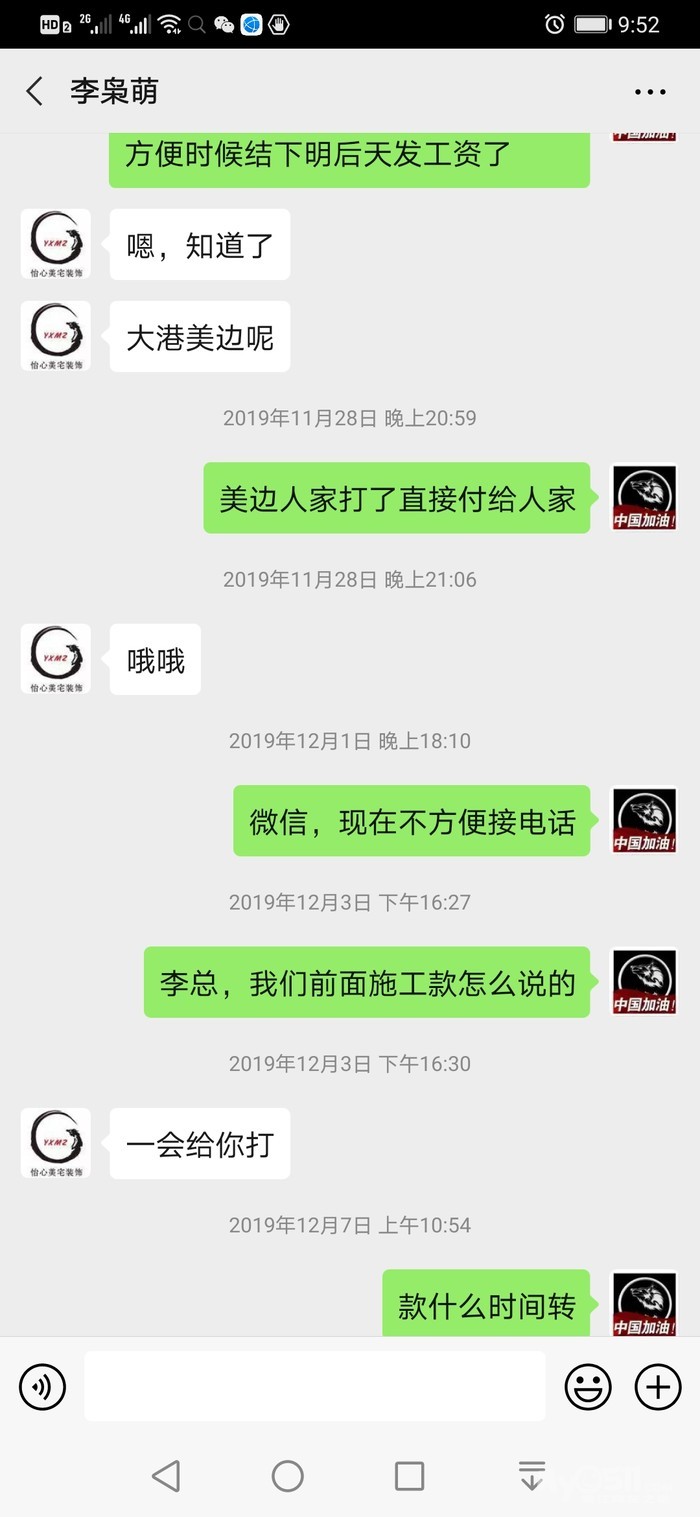
Task: Open contact avatar next to 一会给你打
Action: point(56,1143)
